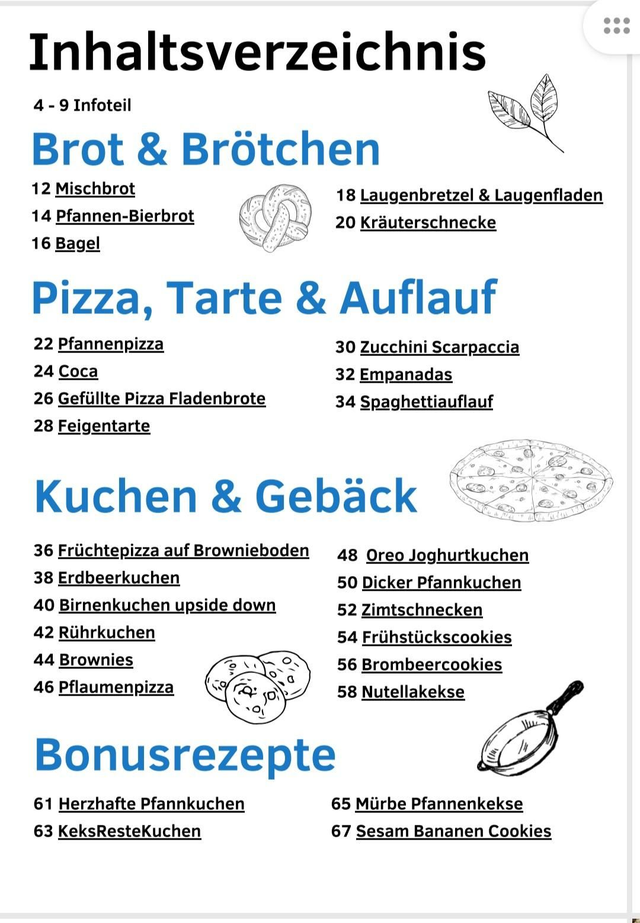
Task: Select the Nutellakekse link
Action: point(413,692)
